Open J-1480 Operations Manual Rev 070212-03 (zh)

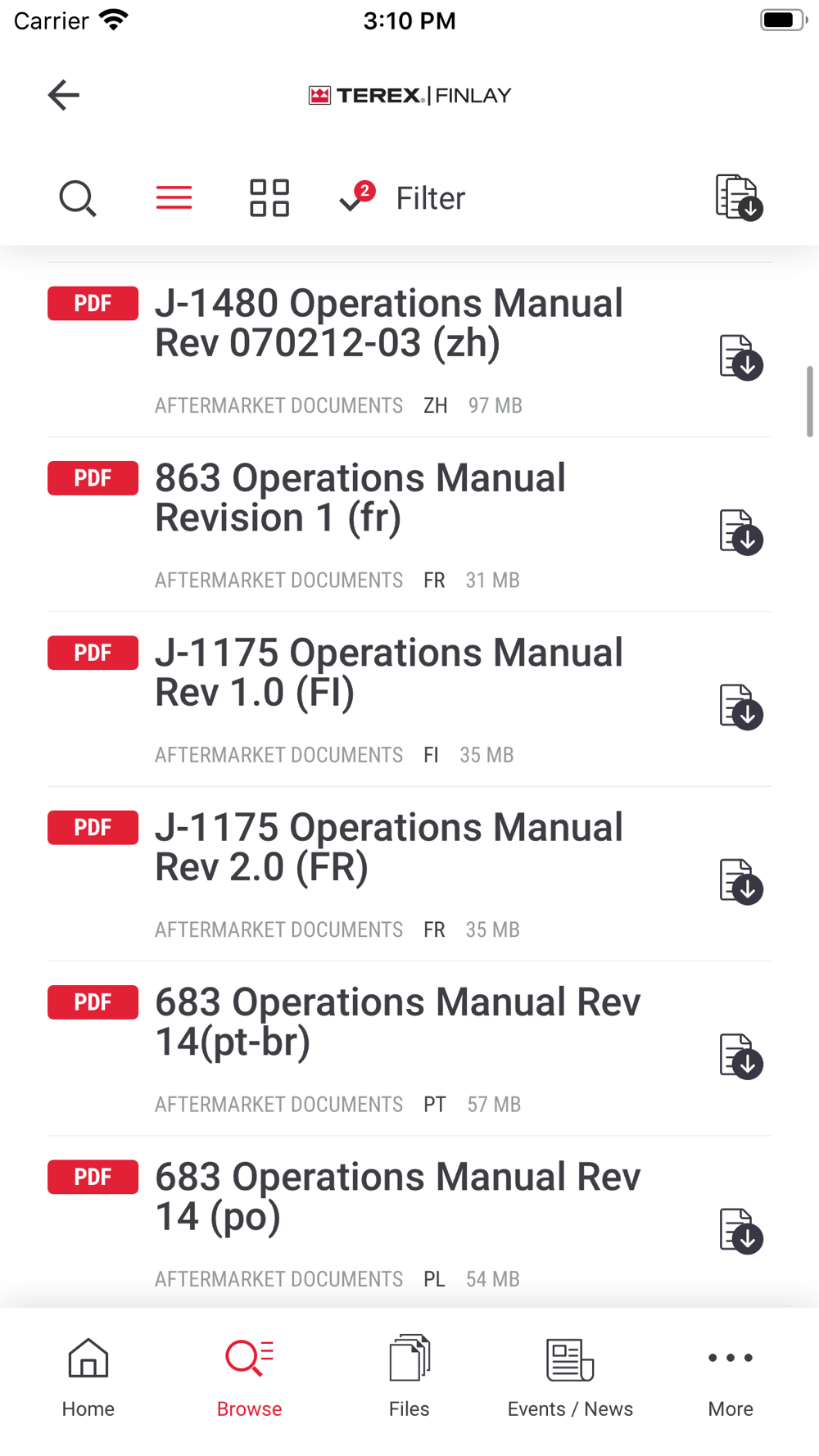click(x=389, y=323)
